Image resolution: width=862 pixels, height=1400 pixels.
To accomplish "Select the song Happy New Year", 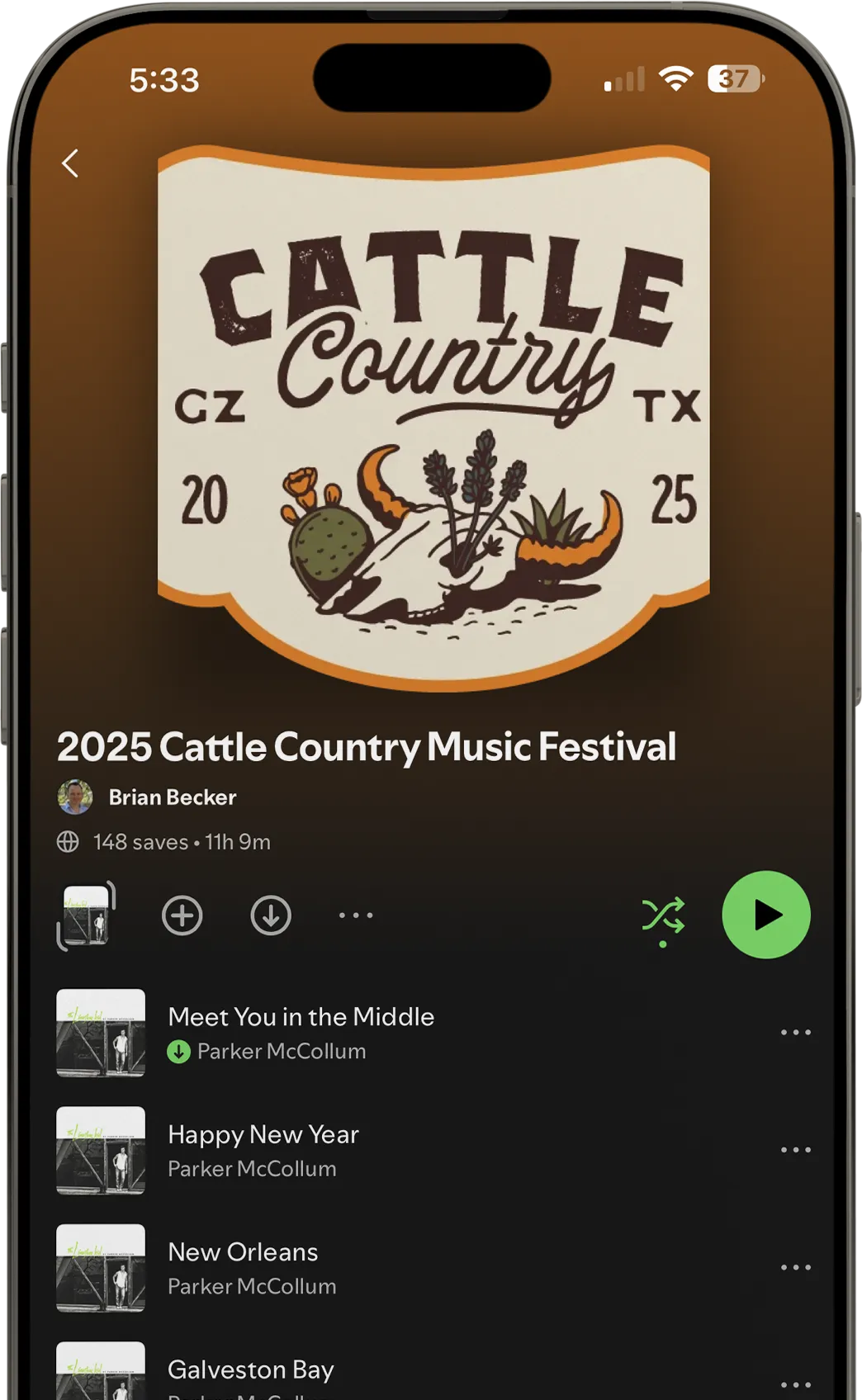I will (x=263, y=1135).
